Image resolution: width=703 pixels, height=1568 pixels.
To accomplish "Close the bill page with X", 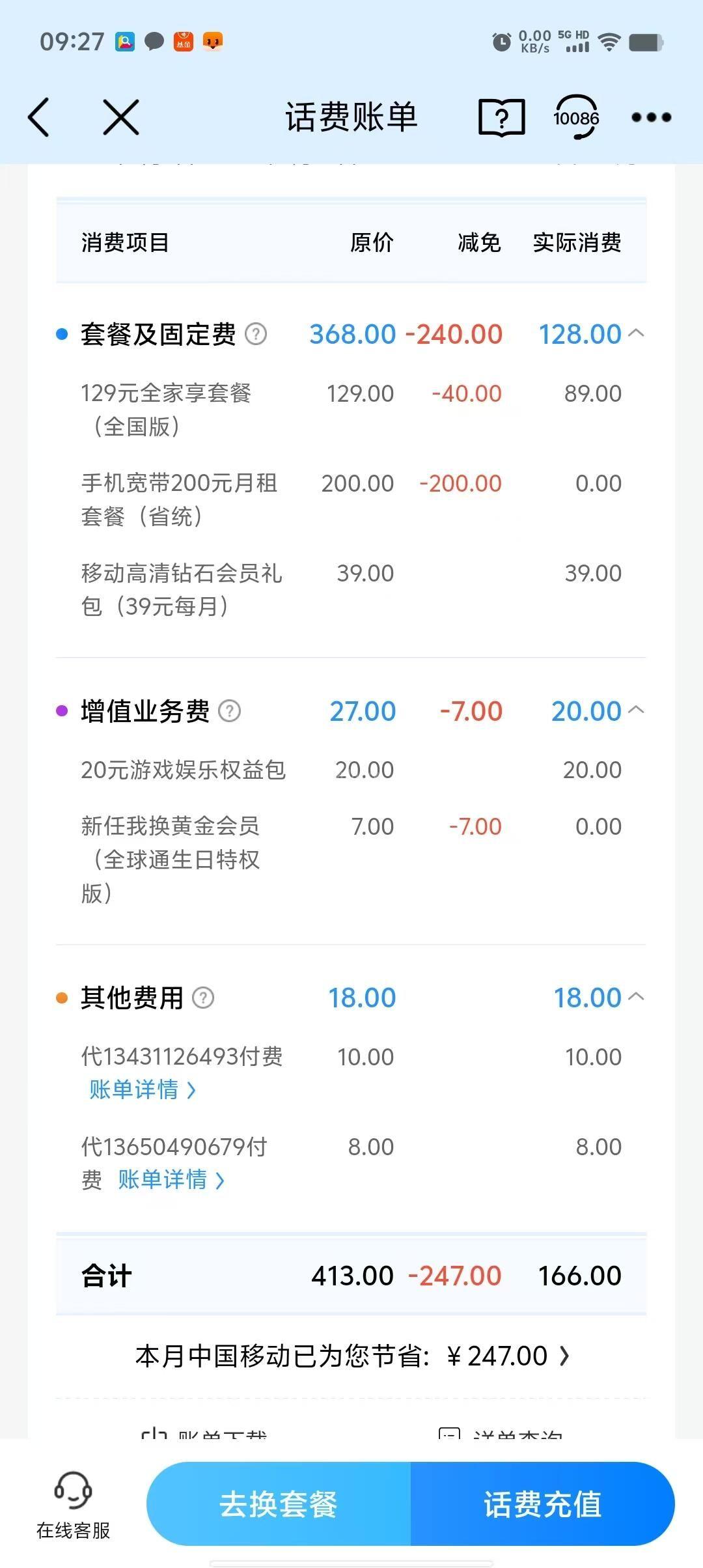I will [121, 117].
